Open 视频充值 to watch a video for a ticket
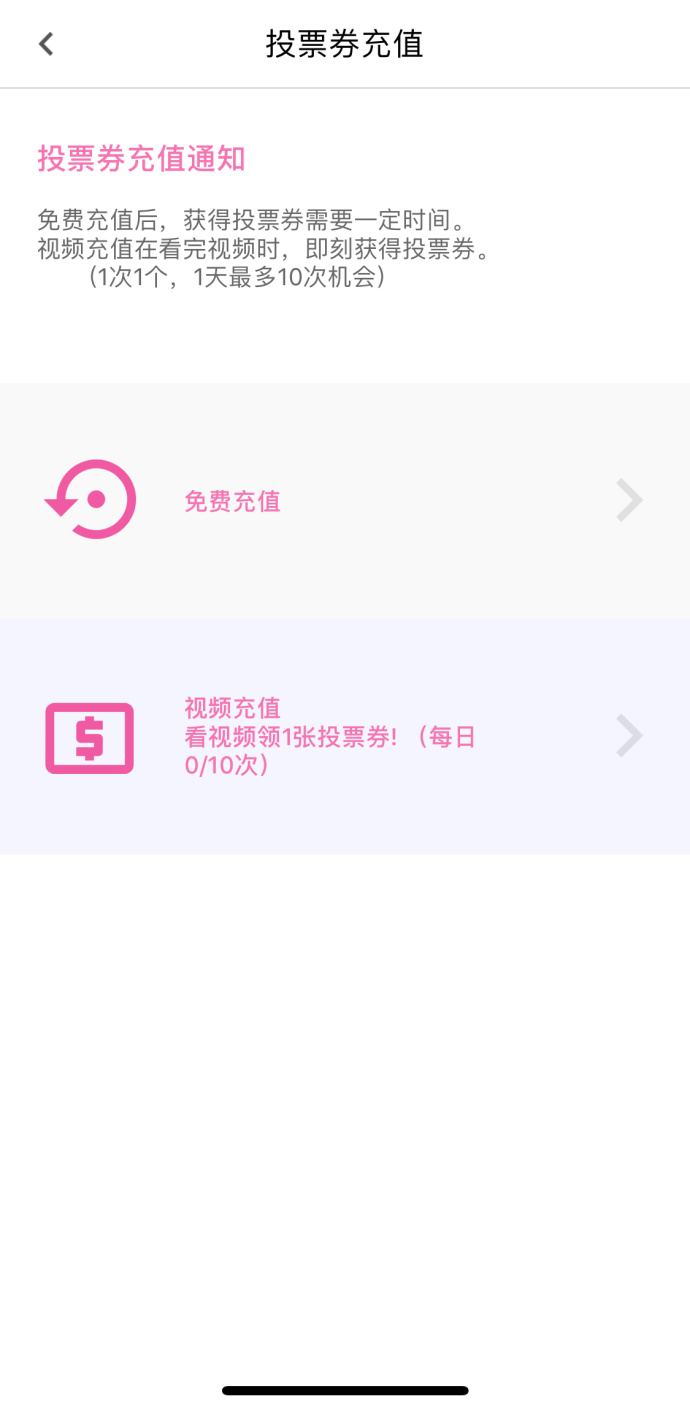690x1410 pixels. (x=344, y=737)
